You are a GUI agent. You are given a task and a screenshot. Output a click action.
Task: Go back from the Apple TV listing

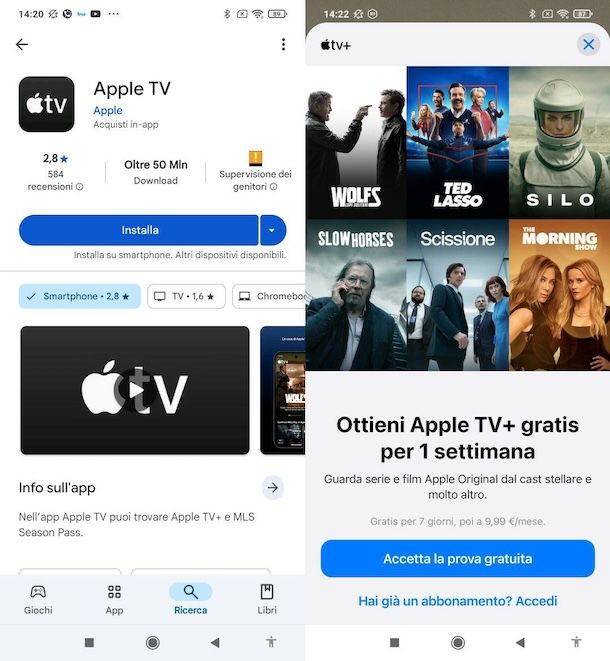22,45
